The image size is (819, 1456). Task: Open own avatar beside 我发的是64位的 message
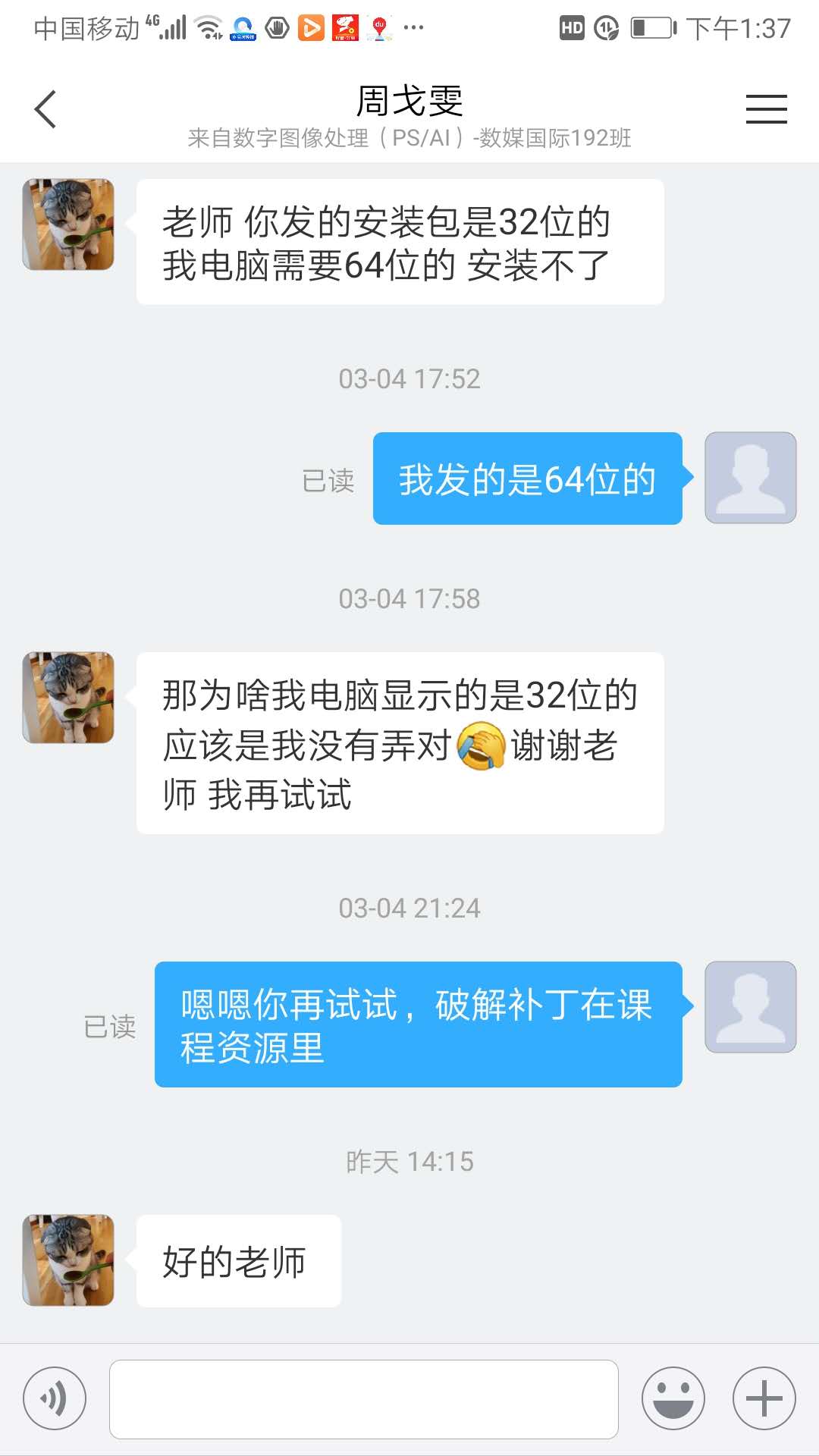tap(750, 478)
